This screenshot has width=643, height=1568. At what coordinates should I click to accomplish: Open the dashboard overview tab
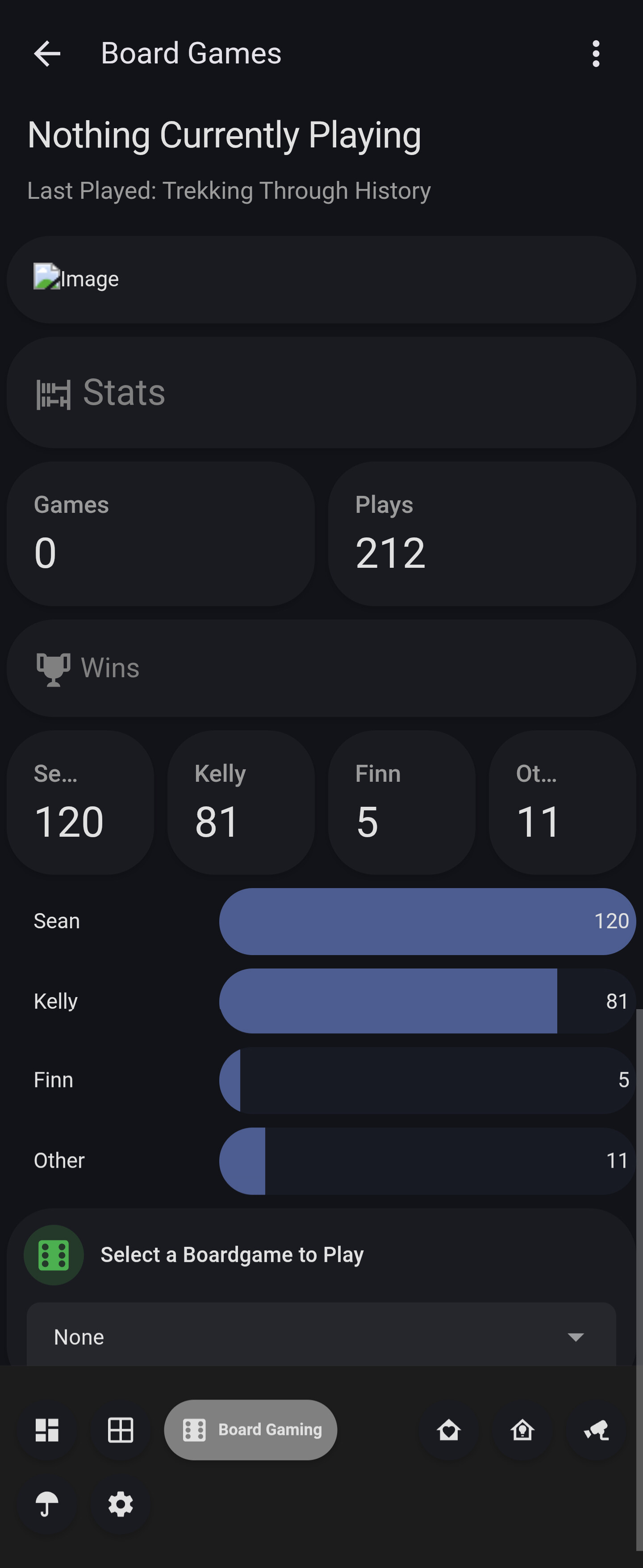(x=47, y=1430)
